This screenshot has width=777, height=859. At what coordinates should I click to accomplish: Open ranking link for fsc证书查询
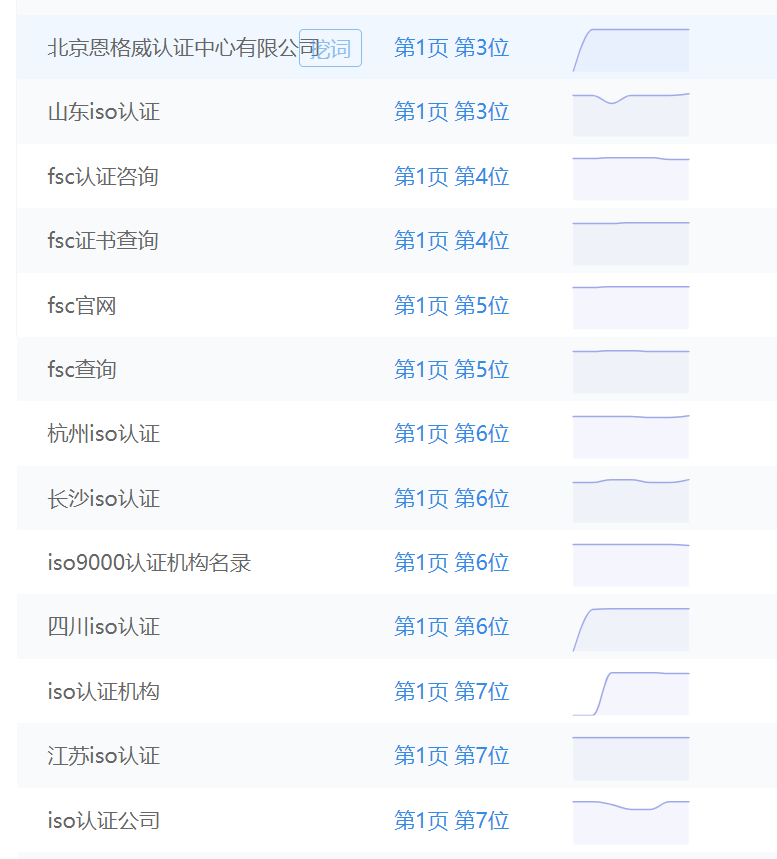pyautogui.click(x=451, y=241)
